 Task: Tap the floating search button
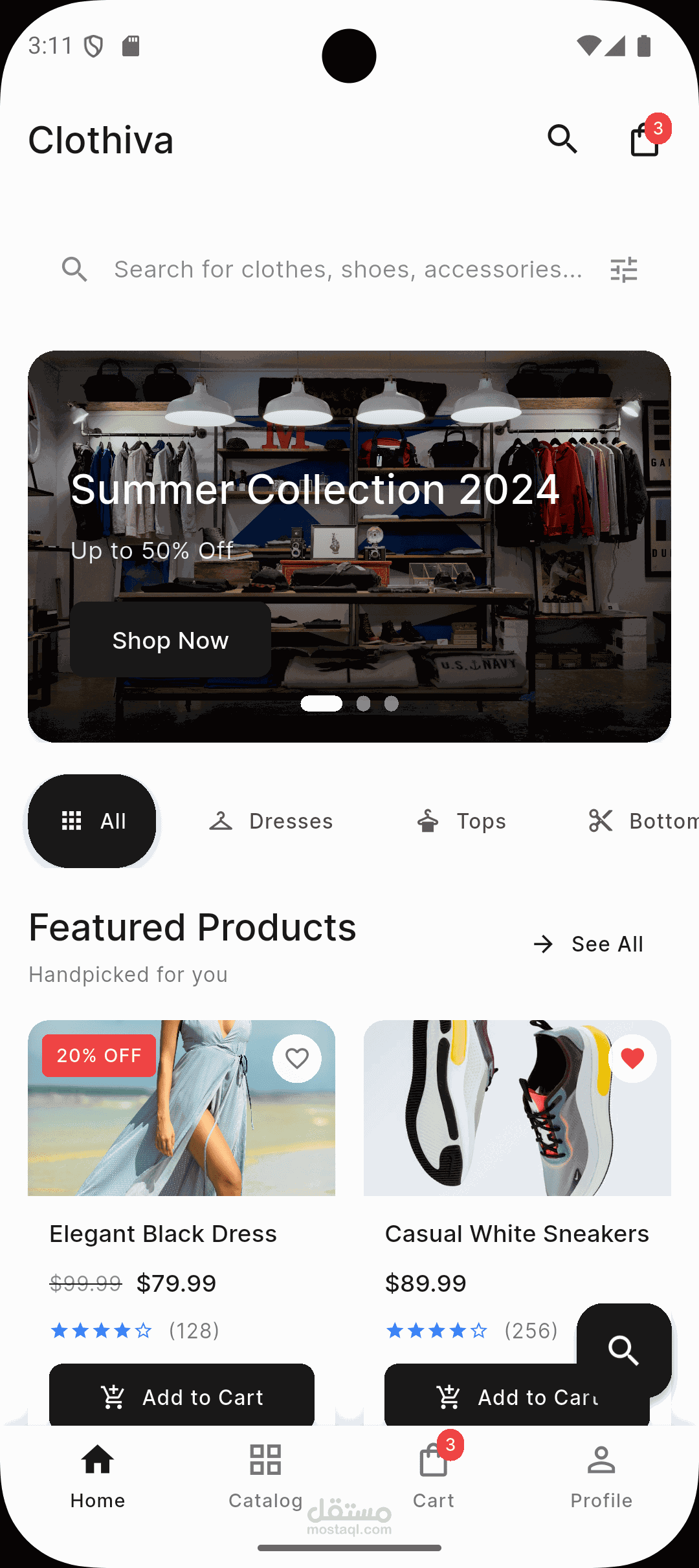pyautogui.click(x=624, y=1349)
